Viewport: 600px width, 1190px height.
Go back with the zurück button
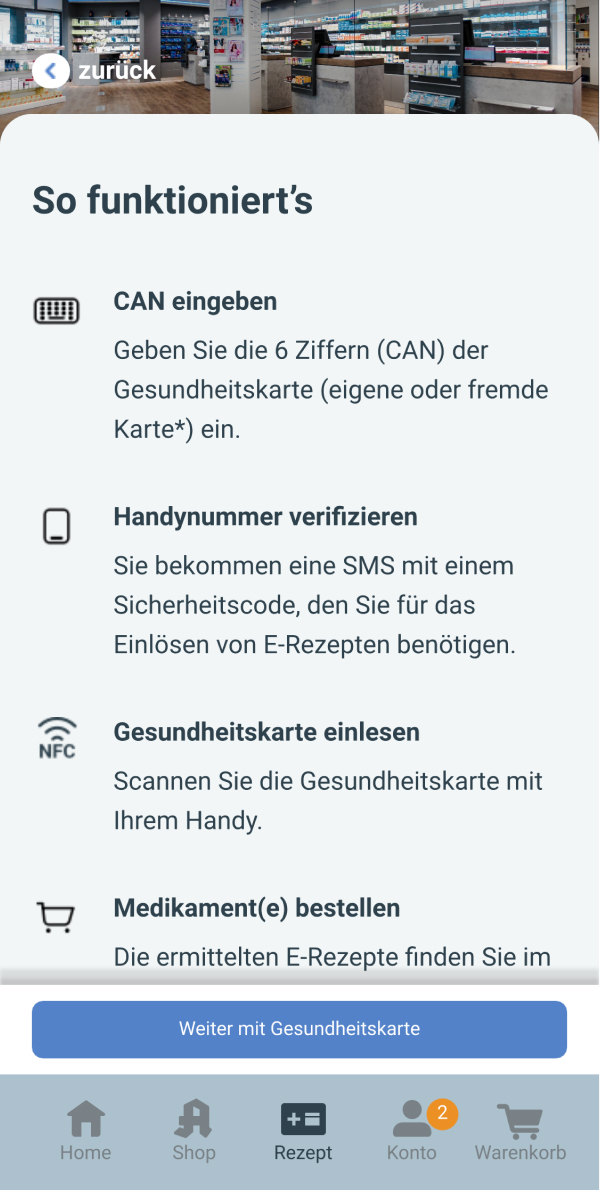point(94,70)
